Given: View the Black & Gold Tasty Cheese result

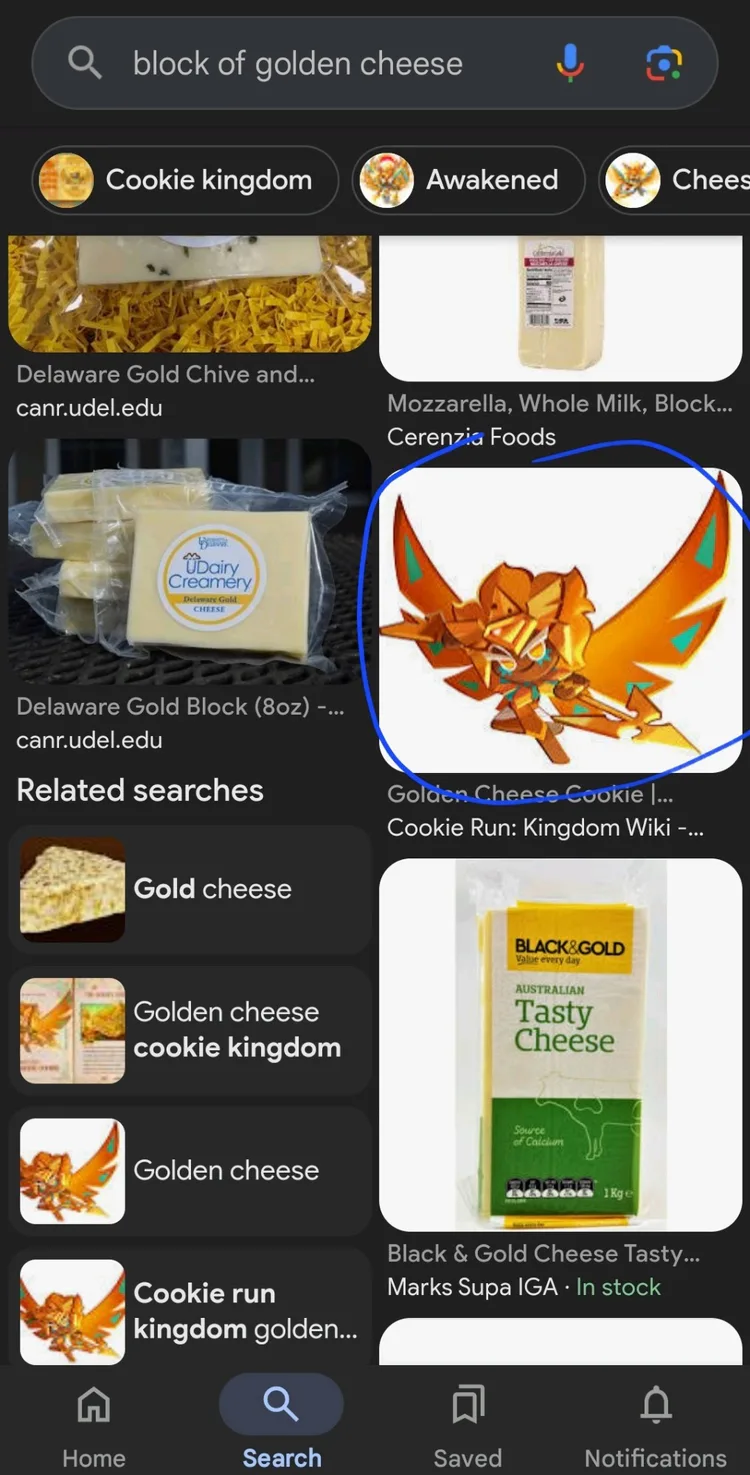Looking at the screenshot, I should click(560, 1045).
